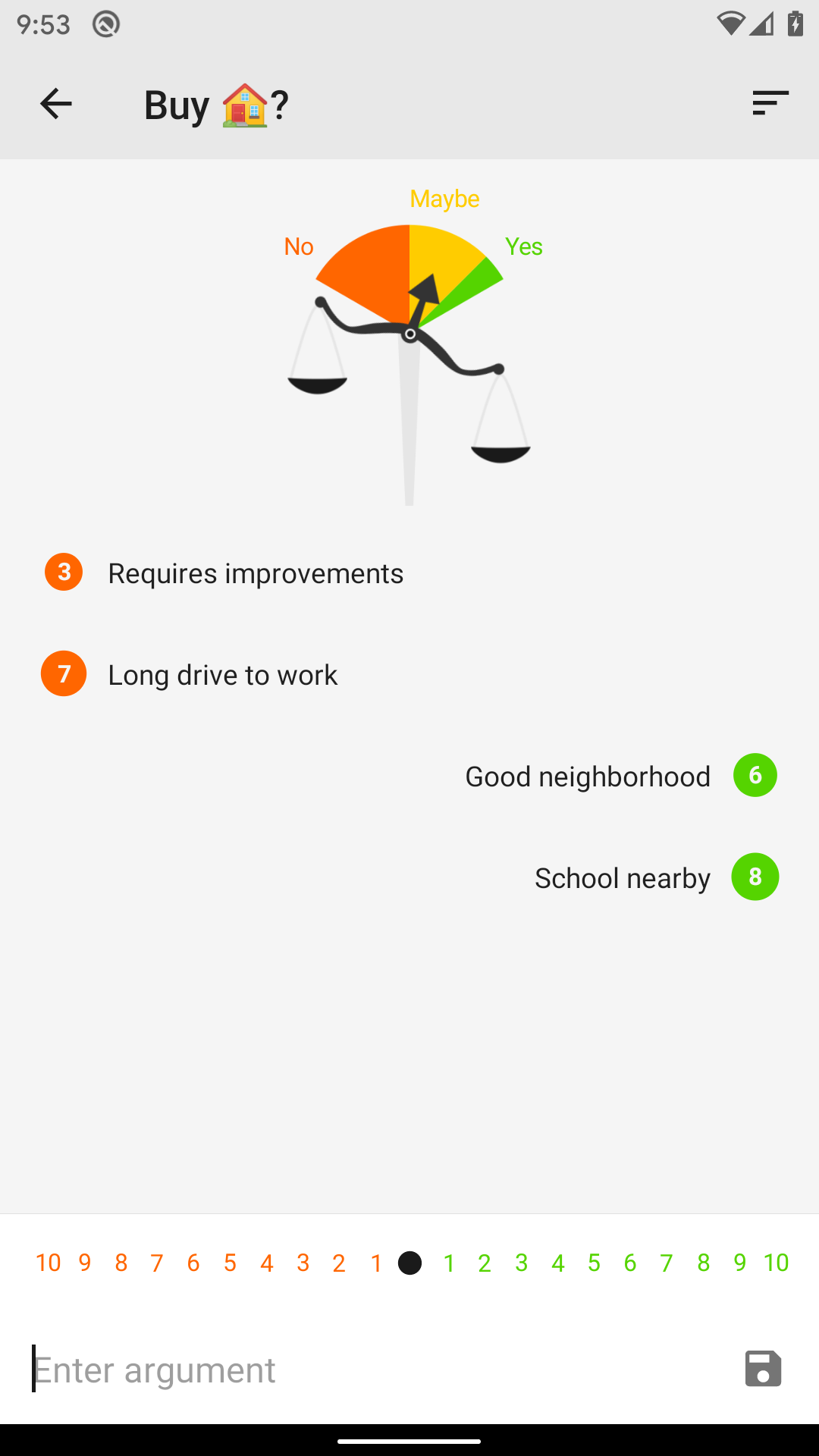Tap the black neutral dot on the weight scale
This screenshot has width=819, height=1456.
click(410, 1263)
